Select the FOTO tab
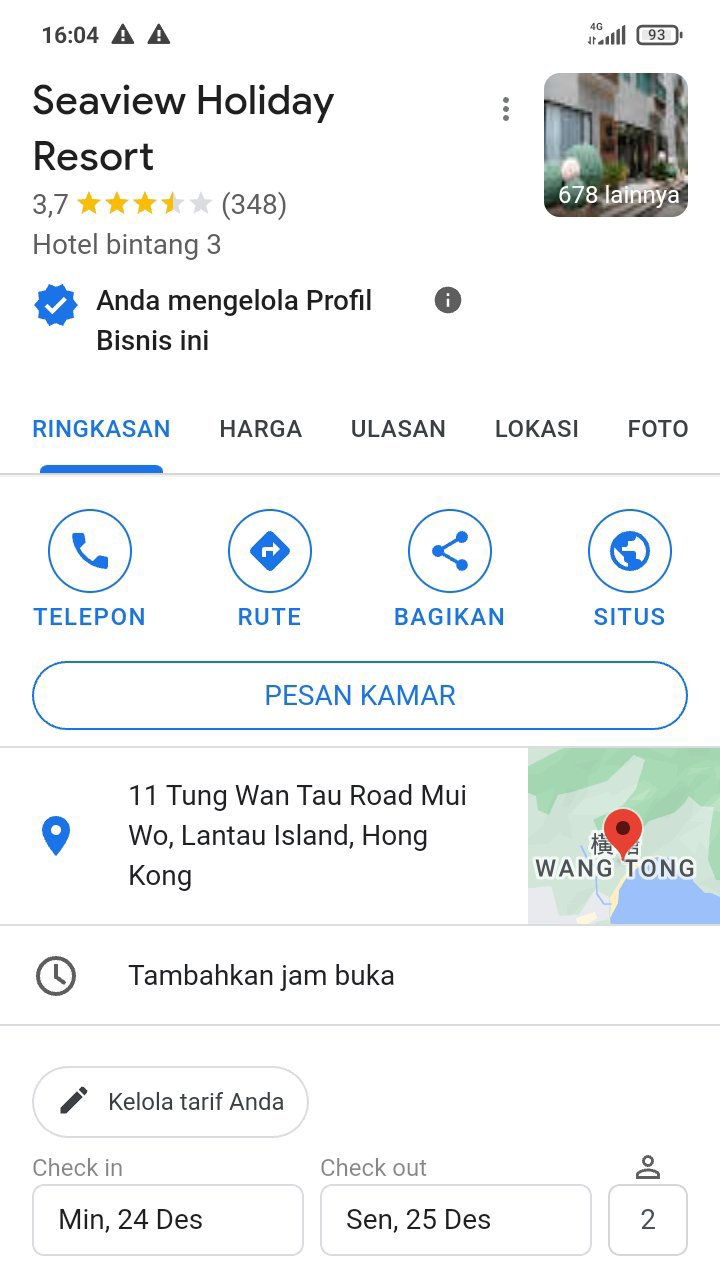The height and width of the screenshot is (1280, 720). [657, 429]
